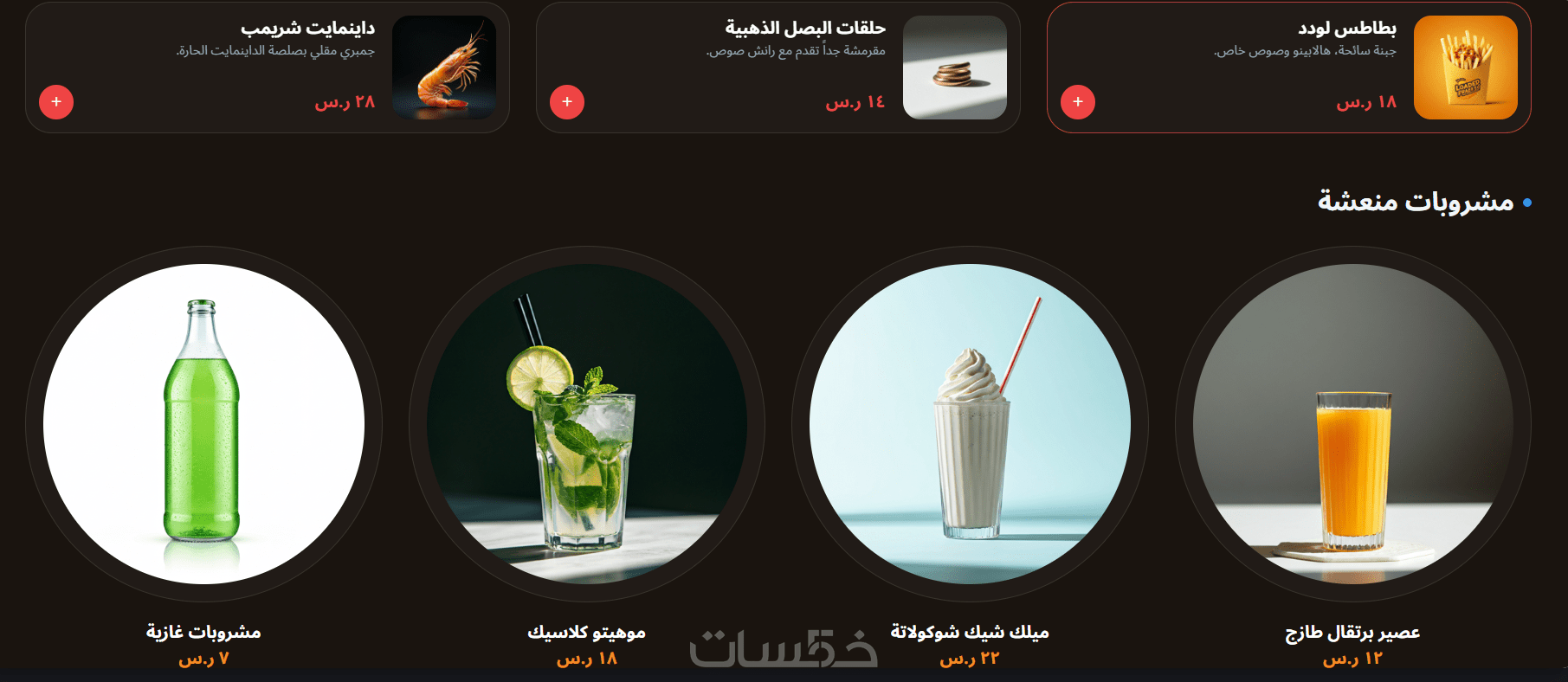Add حلقات البصل الذهبية to the order
1568x682 pixels.
566,102
